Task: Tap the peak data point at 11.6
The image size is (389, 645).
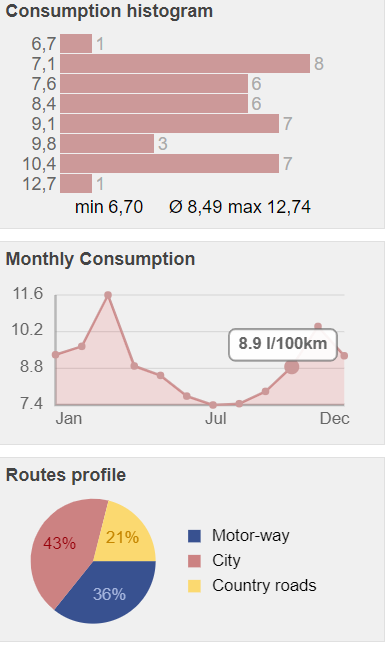Action: [108, 295]
